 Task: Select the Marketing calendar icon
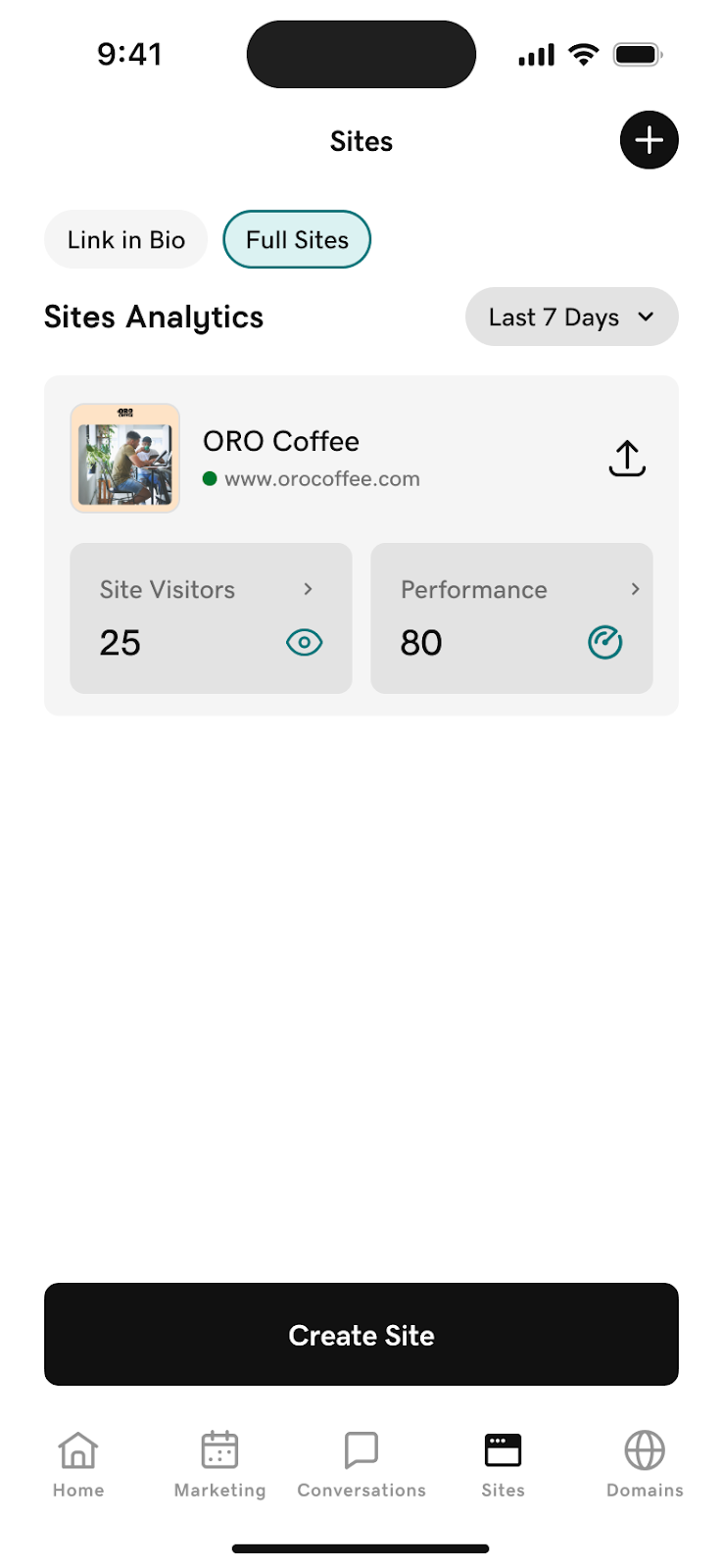tap(219, 1449)
